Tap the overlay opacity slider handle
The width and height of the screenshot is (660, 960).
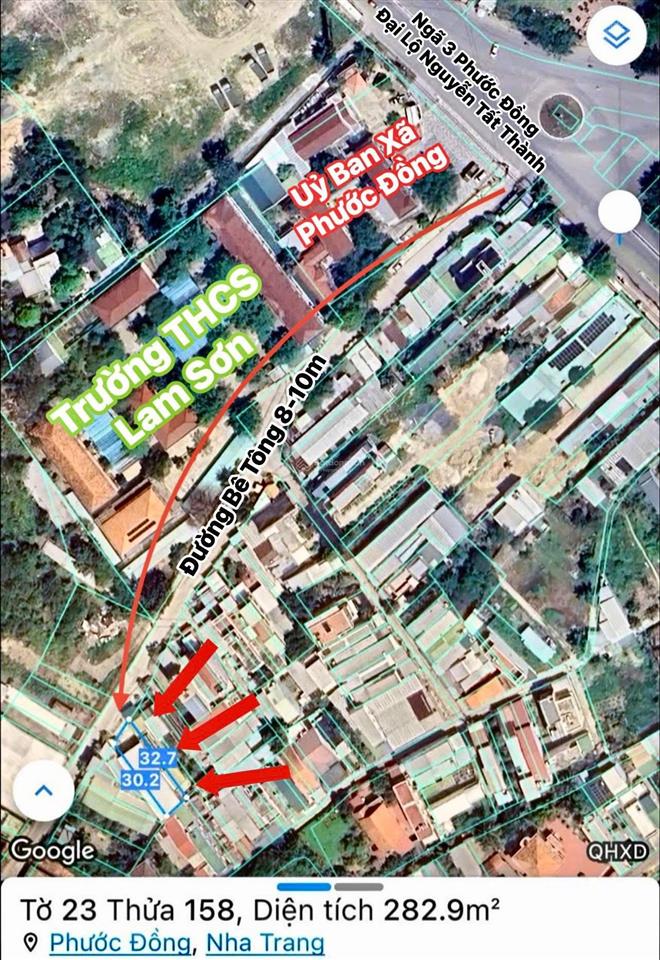coord(619,211)
